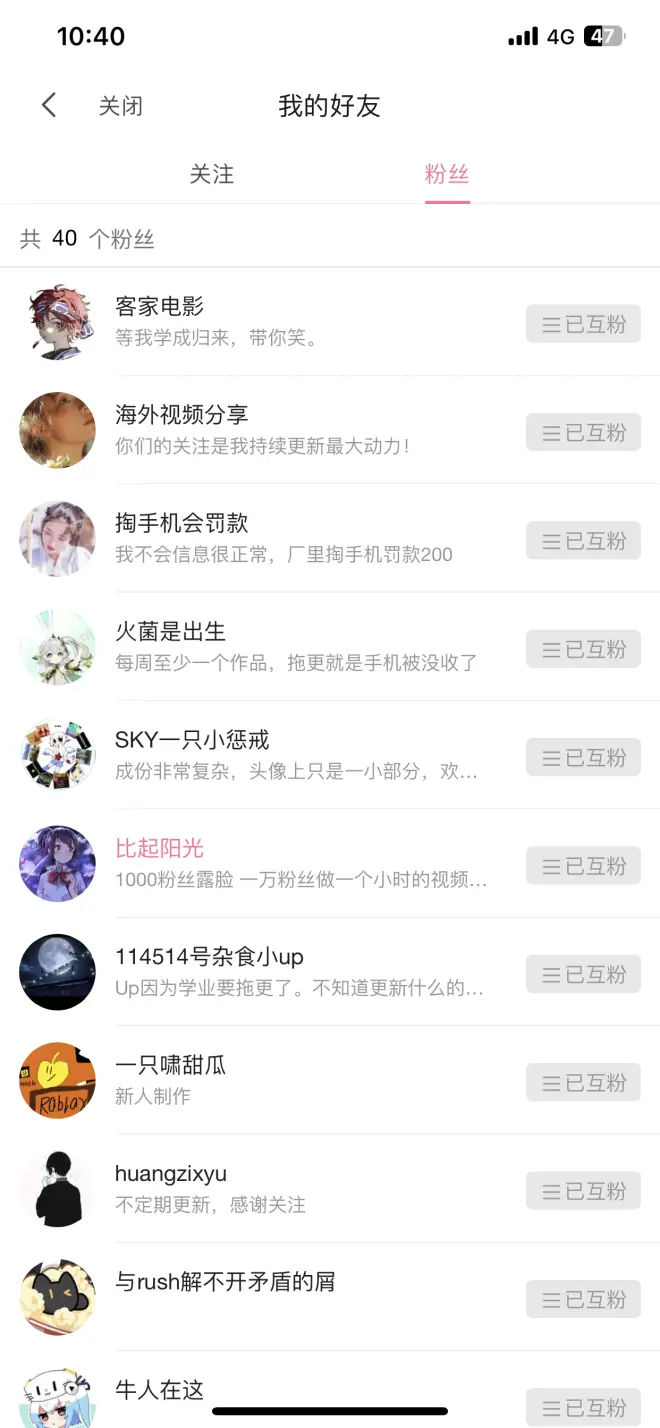
Task: Tap 已互粉 on the 客家电影 row
Action: pyautogui.click(x=583, y=324)
